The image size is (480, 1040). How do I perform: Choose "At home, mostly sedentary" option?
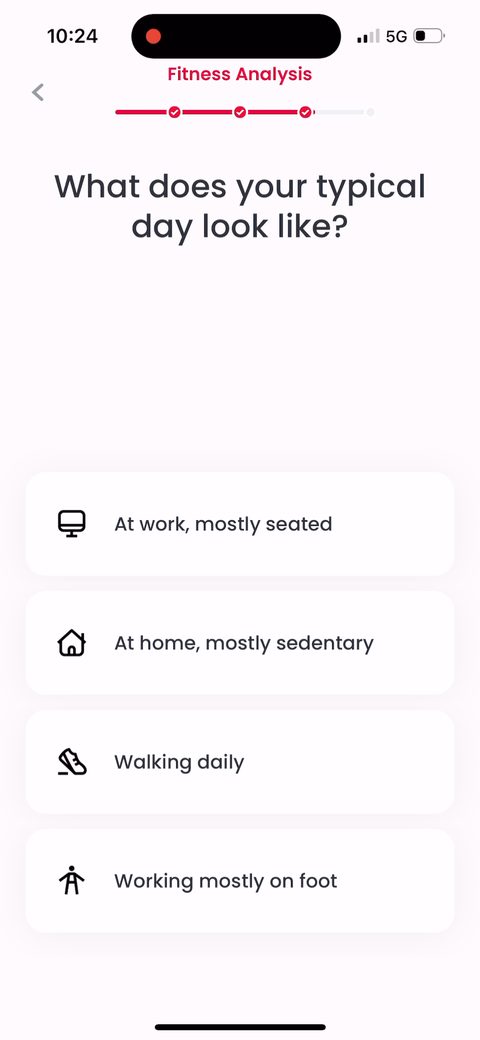click(240, 643)
